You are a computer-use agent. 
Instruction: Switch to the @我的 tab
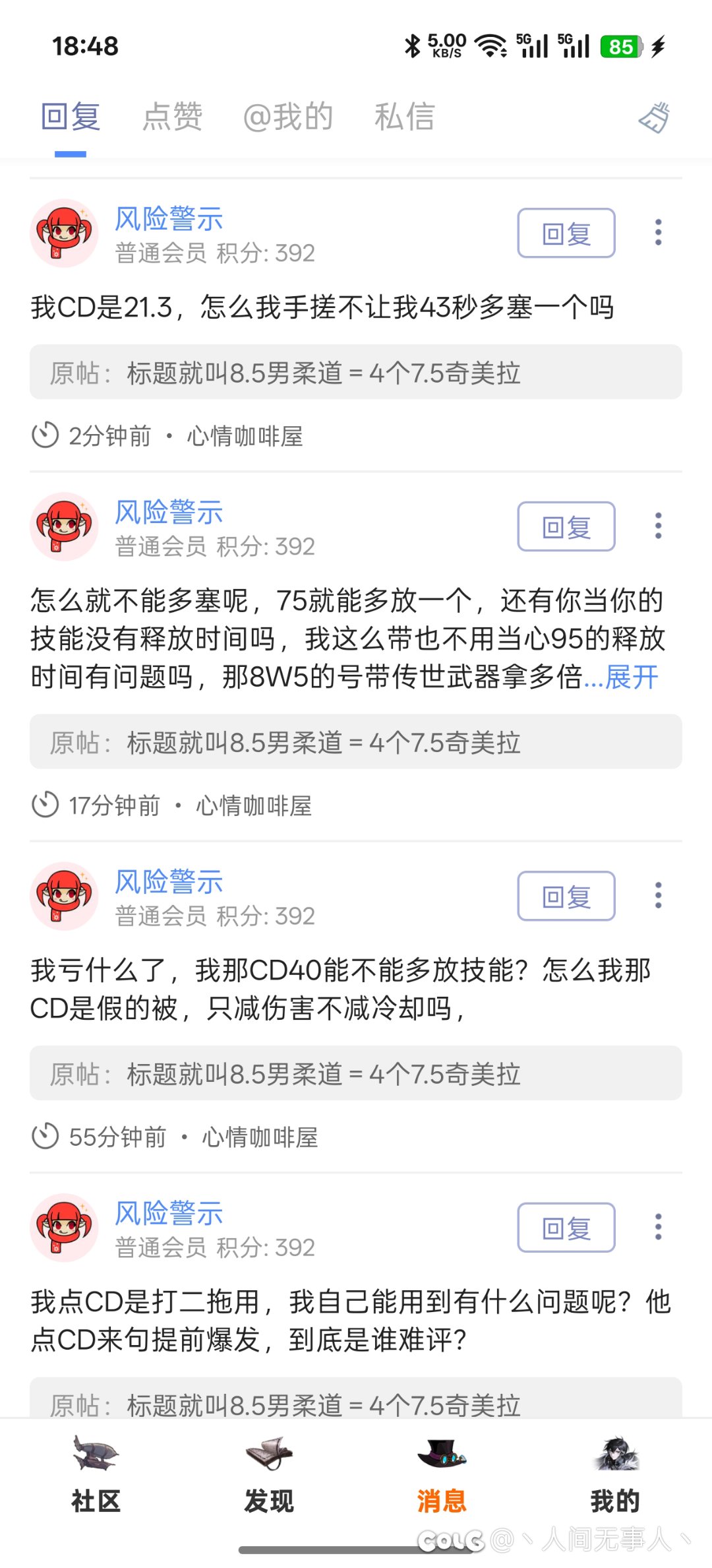pos(288,117)
